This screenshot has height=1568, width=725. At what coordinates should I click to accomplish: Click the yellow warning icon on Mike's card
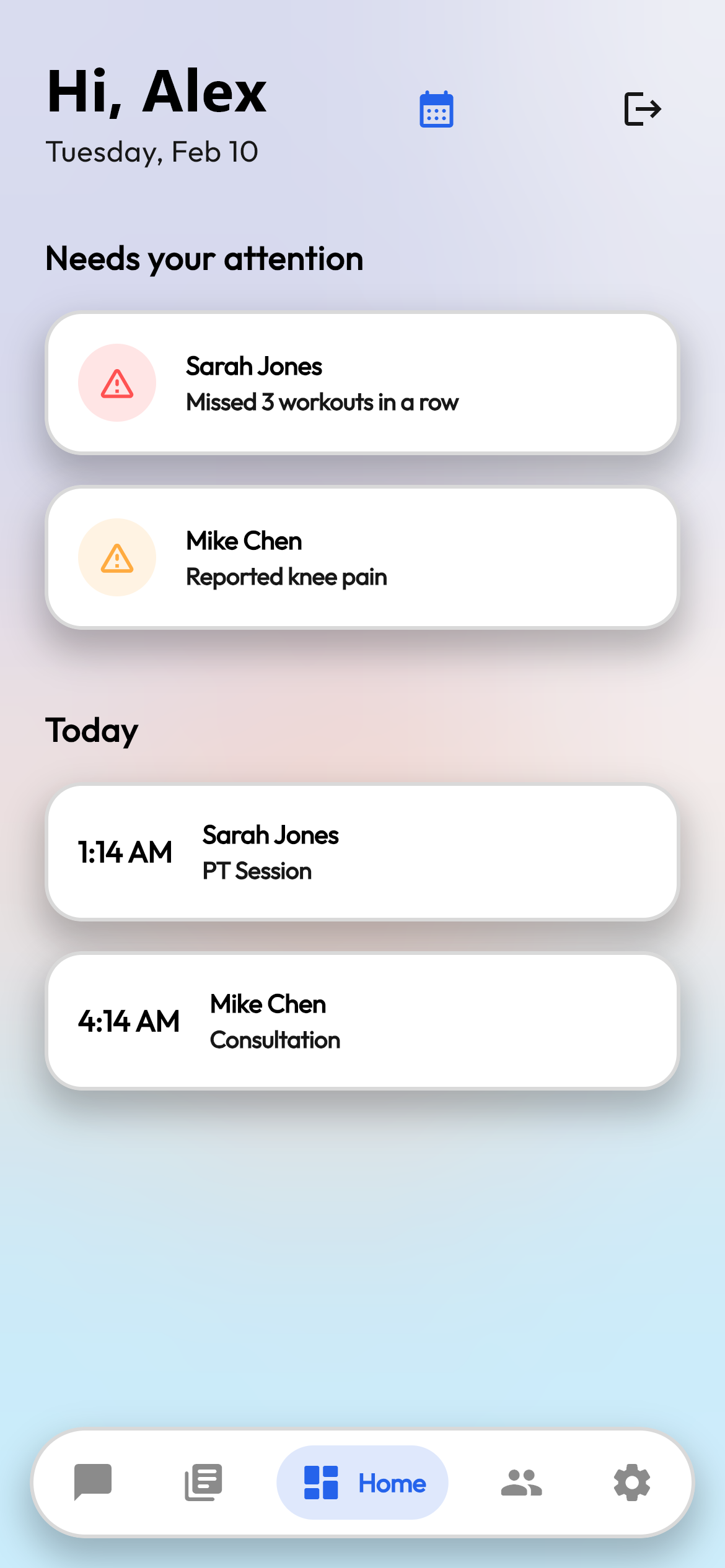click(116, 557)
